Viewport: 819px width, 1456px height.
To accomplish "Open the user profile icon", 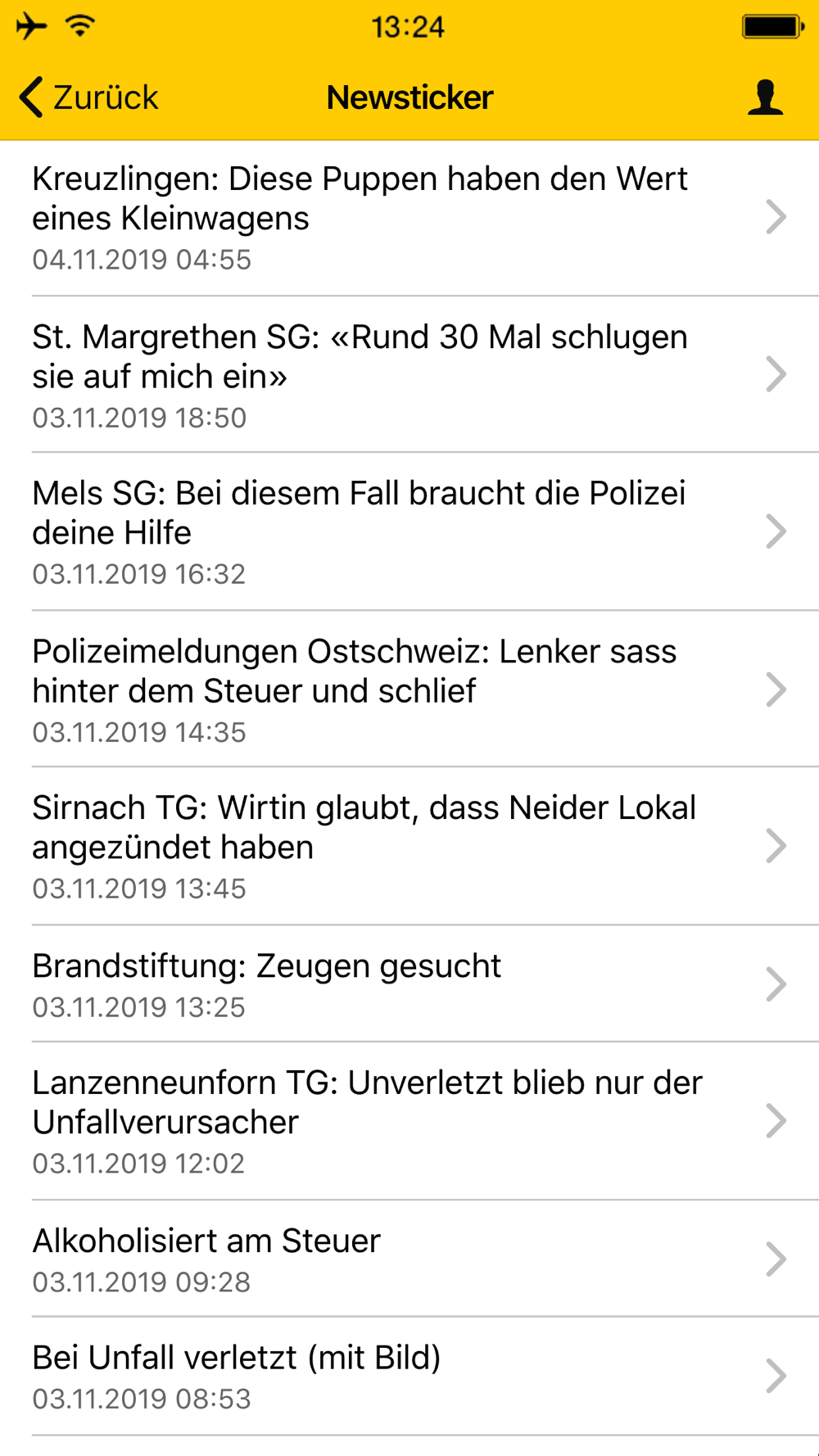I will point(765,97).
